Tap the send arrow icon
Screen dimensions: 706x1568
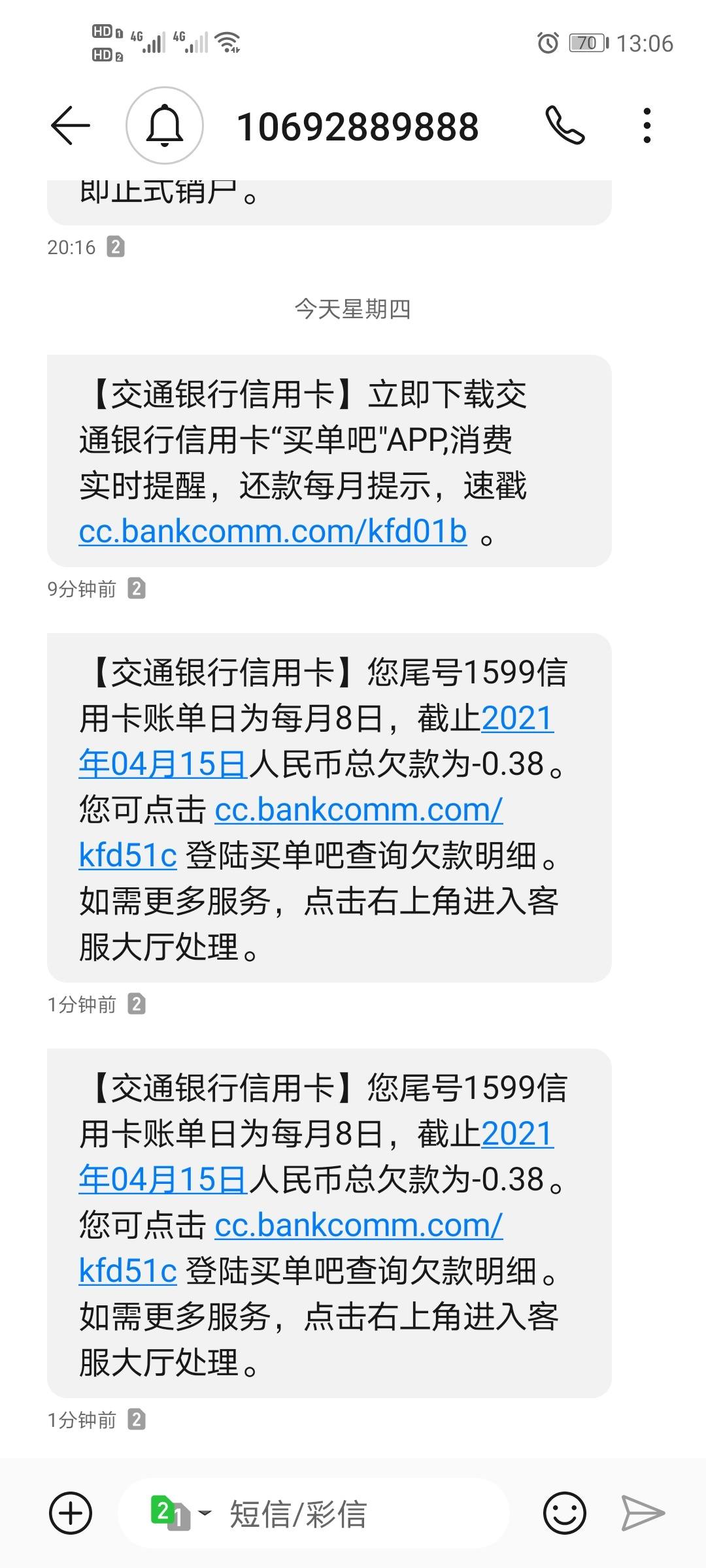click(x=643, y=1513)
